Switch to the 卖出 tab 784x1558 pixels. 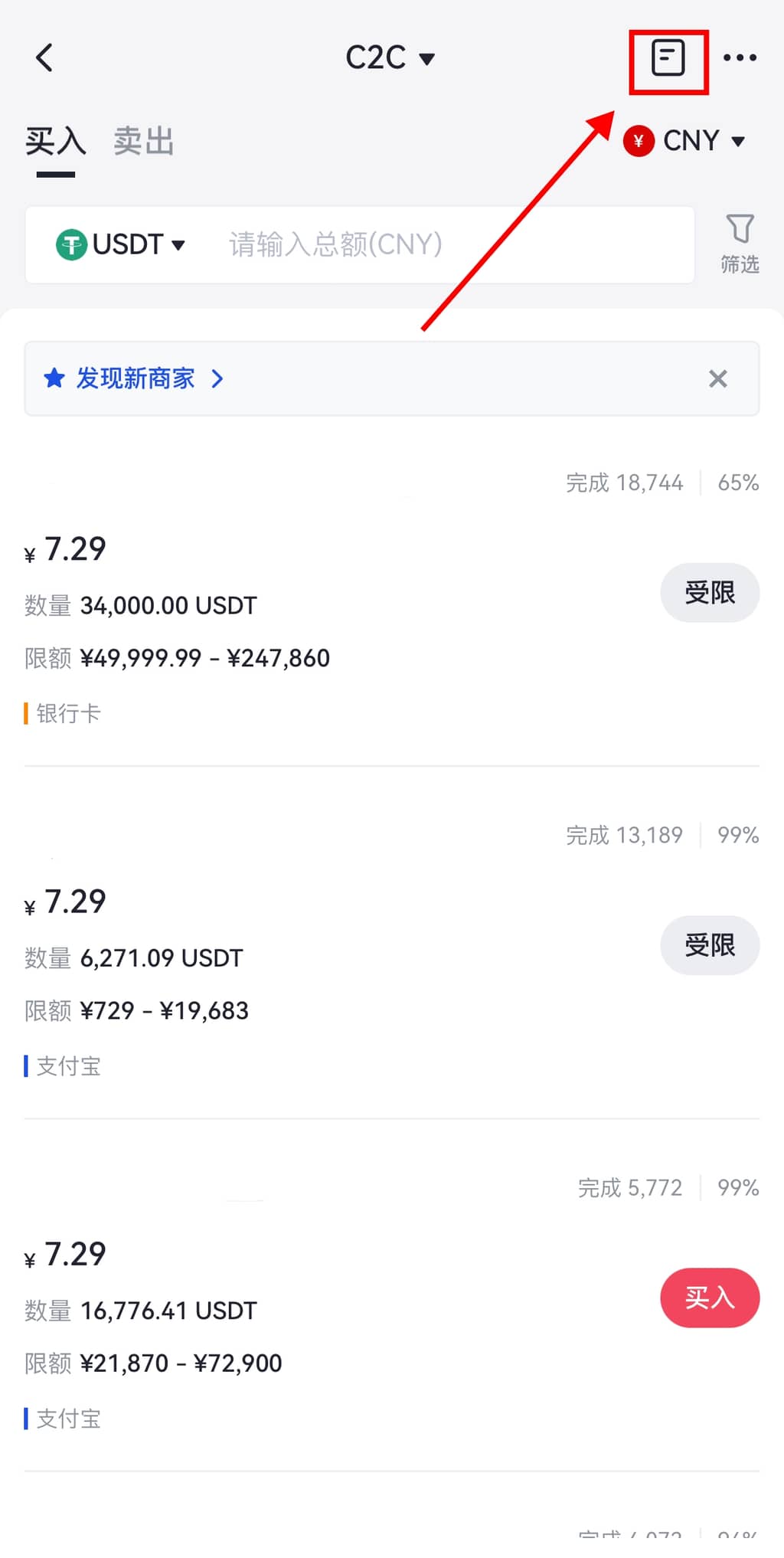[143, 140]
